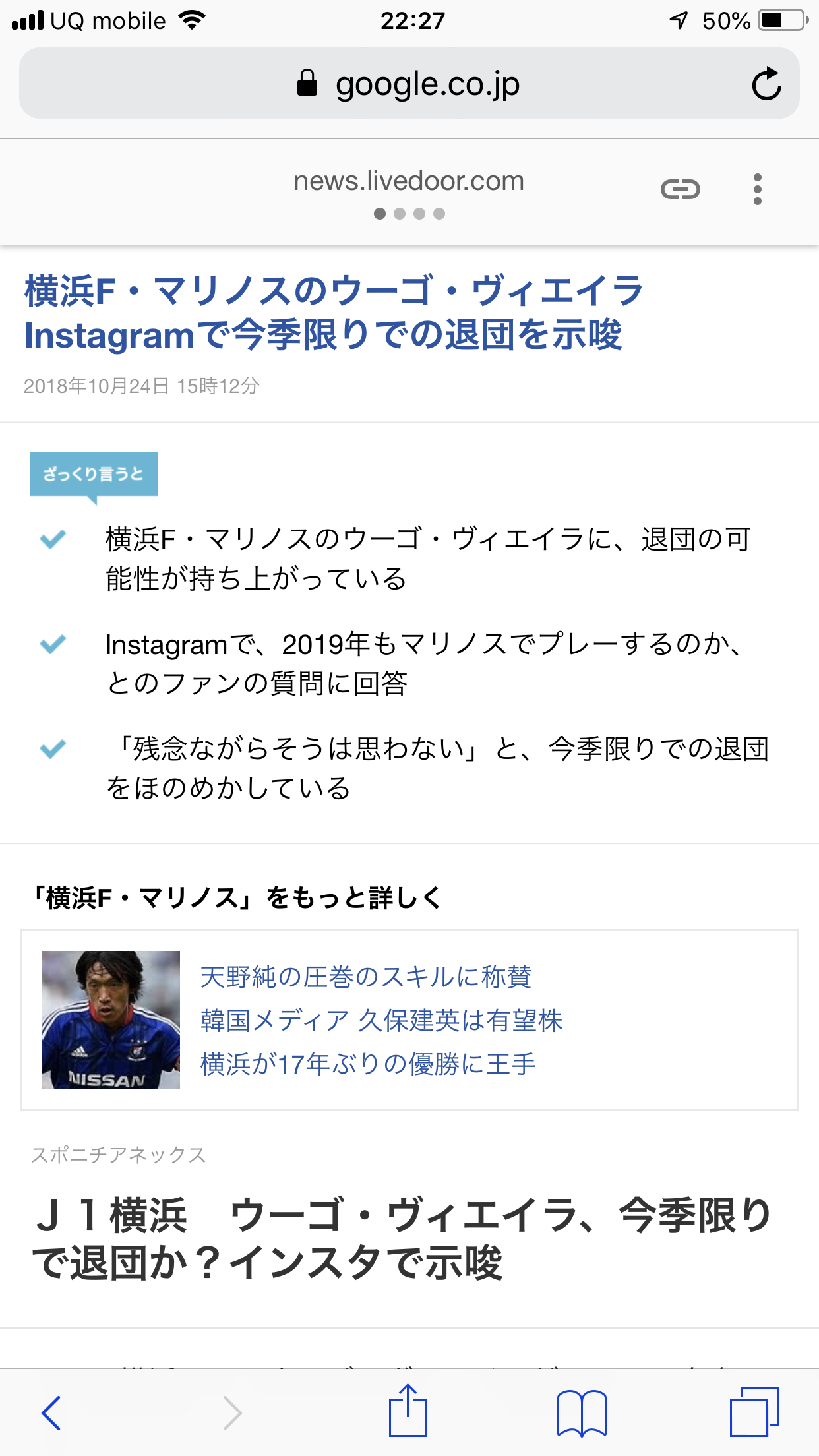Show all open Safari tabs
This screenshot has height=1456, width=819.
[x=754, y=1412]
